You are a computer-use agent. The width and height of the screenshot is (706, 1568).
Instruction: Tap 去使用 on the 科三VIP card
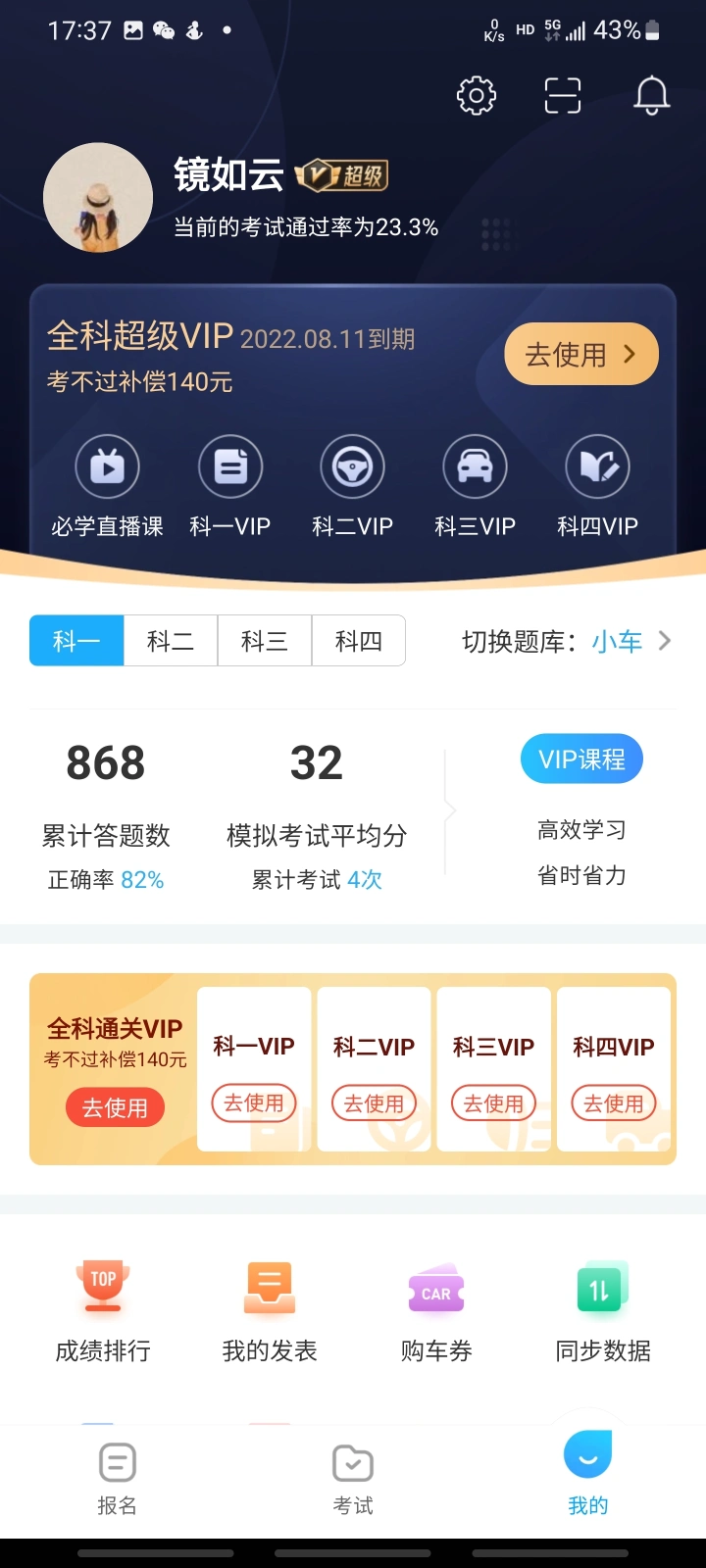pyautogui.click(x=493, y=1103)
